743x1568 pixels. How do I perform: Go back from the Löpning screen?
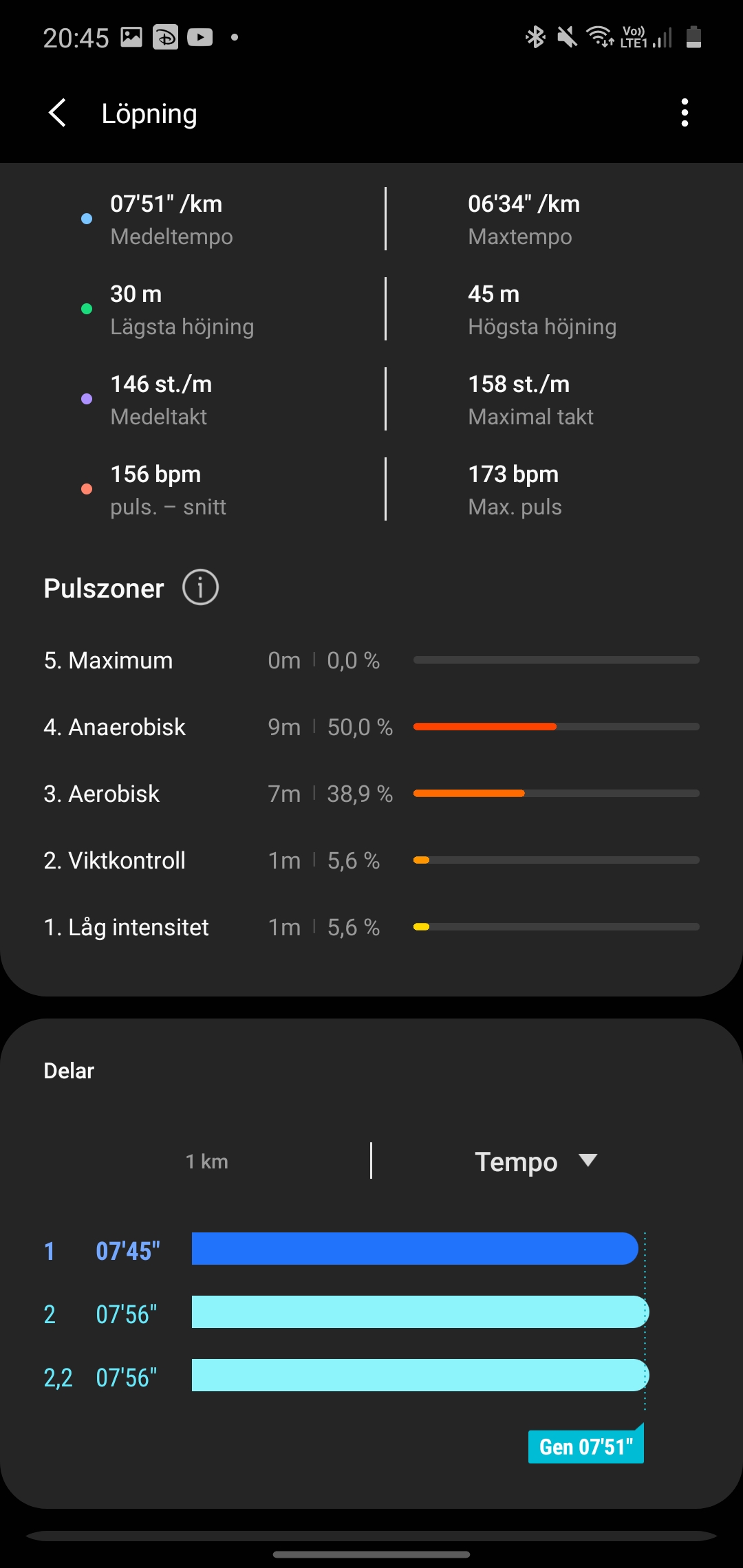[58, 113]
